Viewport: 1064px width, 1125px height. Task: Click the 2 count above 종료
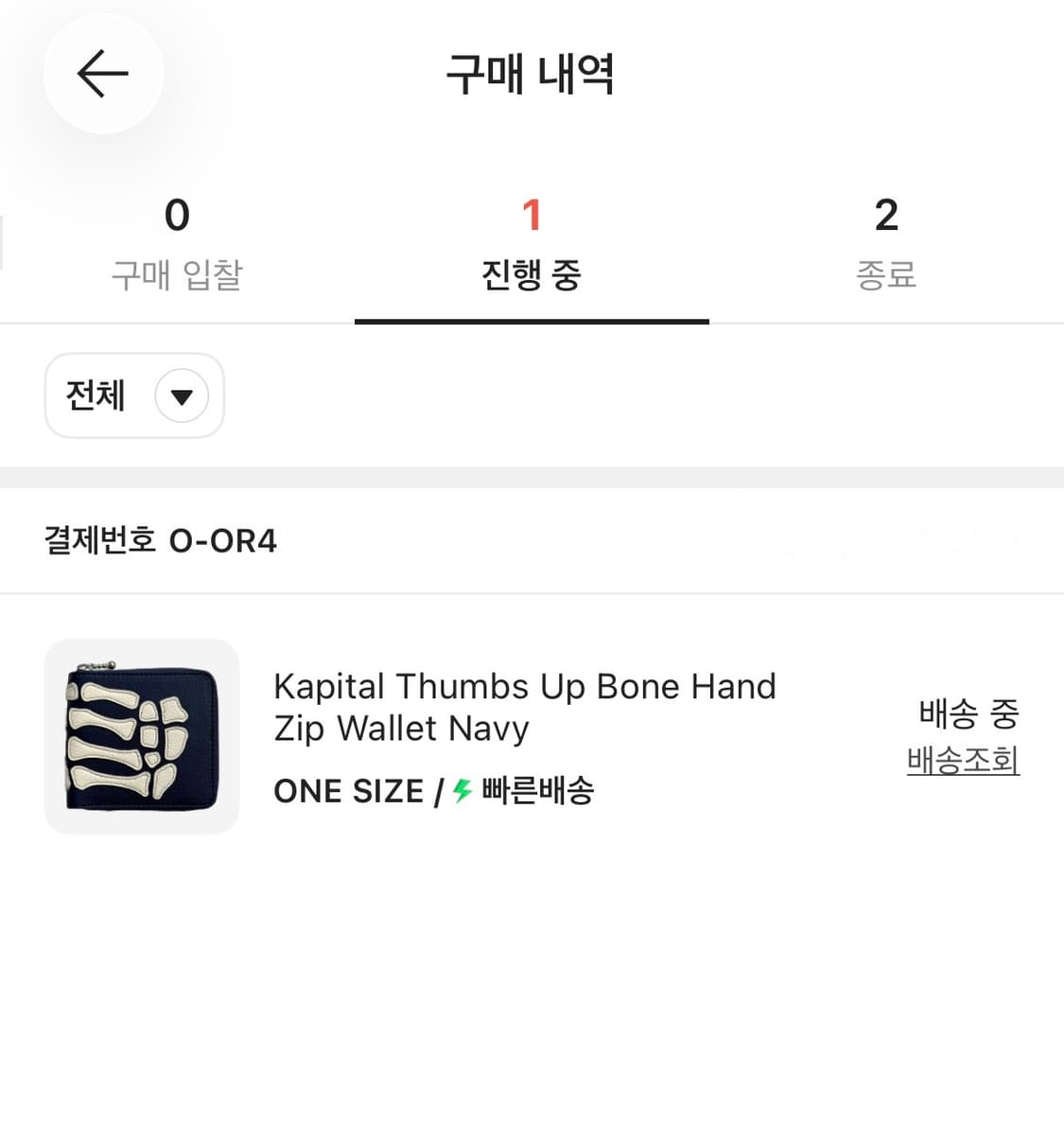click(885, 216)
